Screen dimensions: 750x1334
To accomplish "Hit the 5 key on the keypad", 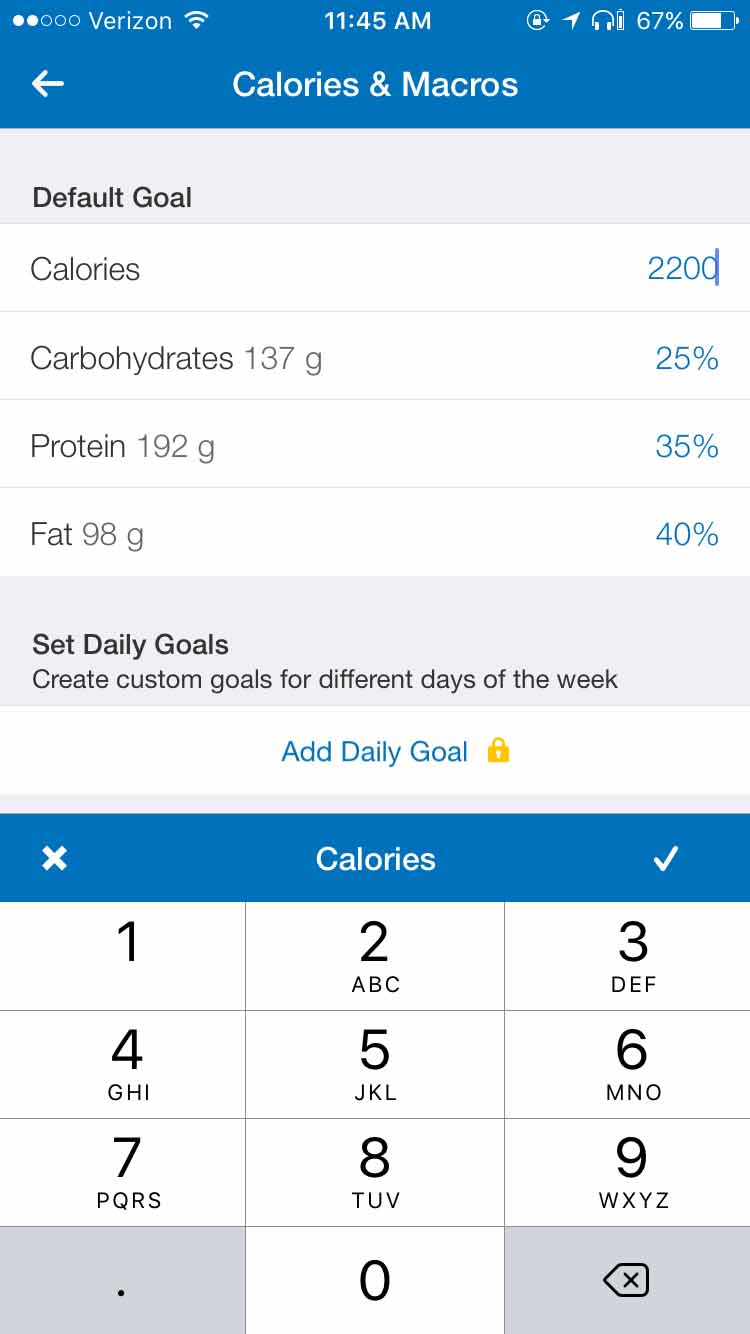I will point(375,1064).
